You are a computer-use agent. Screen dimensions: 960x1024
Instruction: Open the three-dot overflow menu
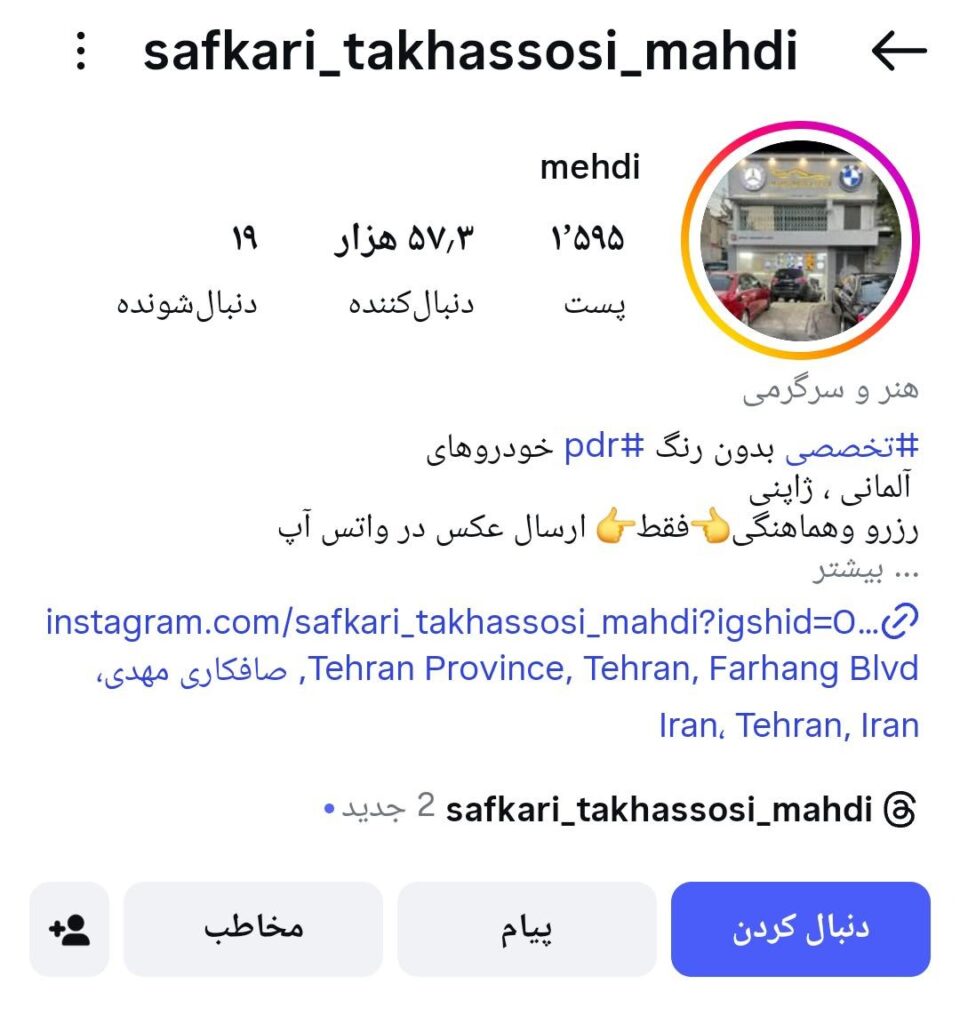tap(82, 52)
